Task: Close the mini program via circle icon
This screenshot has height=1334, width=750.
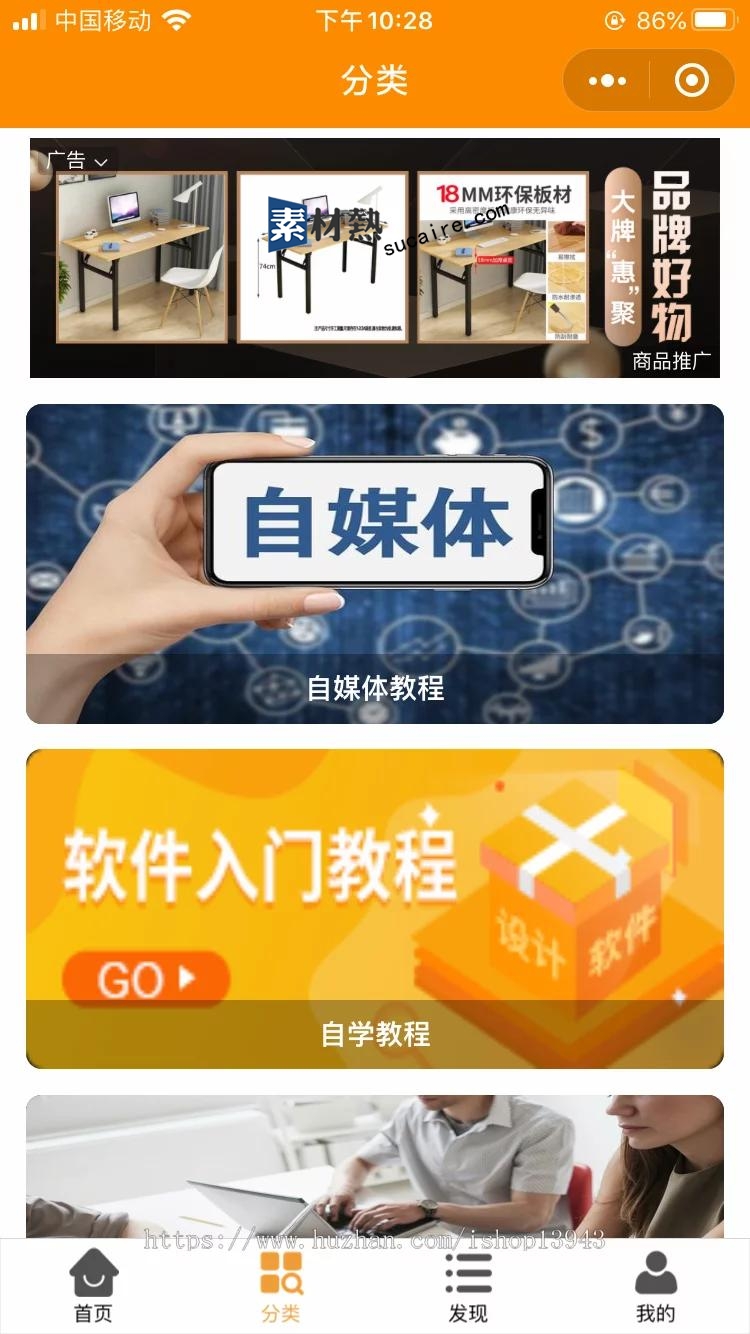Action: point(692,81)
